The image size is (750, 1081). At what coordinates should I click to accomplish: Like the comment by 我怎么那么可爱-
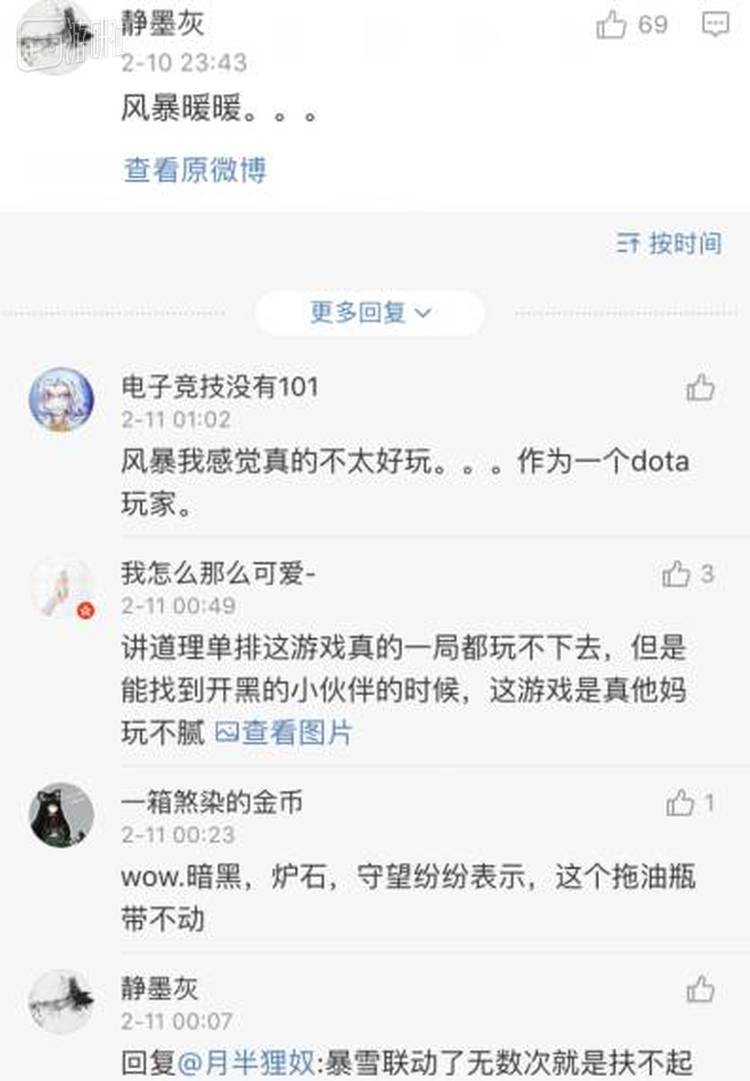pos(677,574)
